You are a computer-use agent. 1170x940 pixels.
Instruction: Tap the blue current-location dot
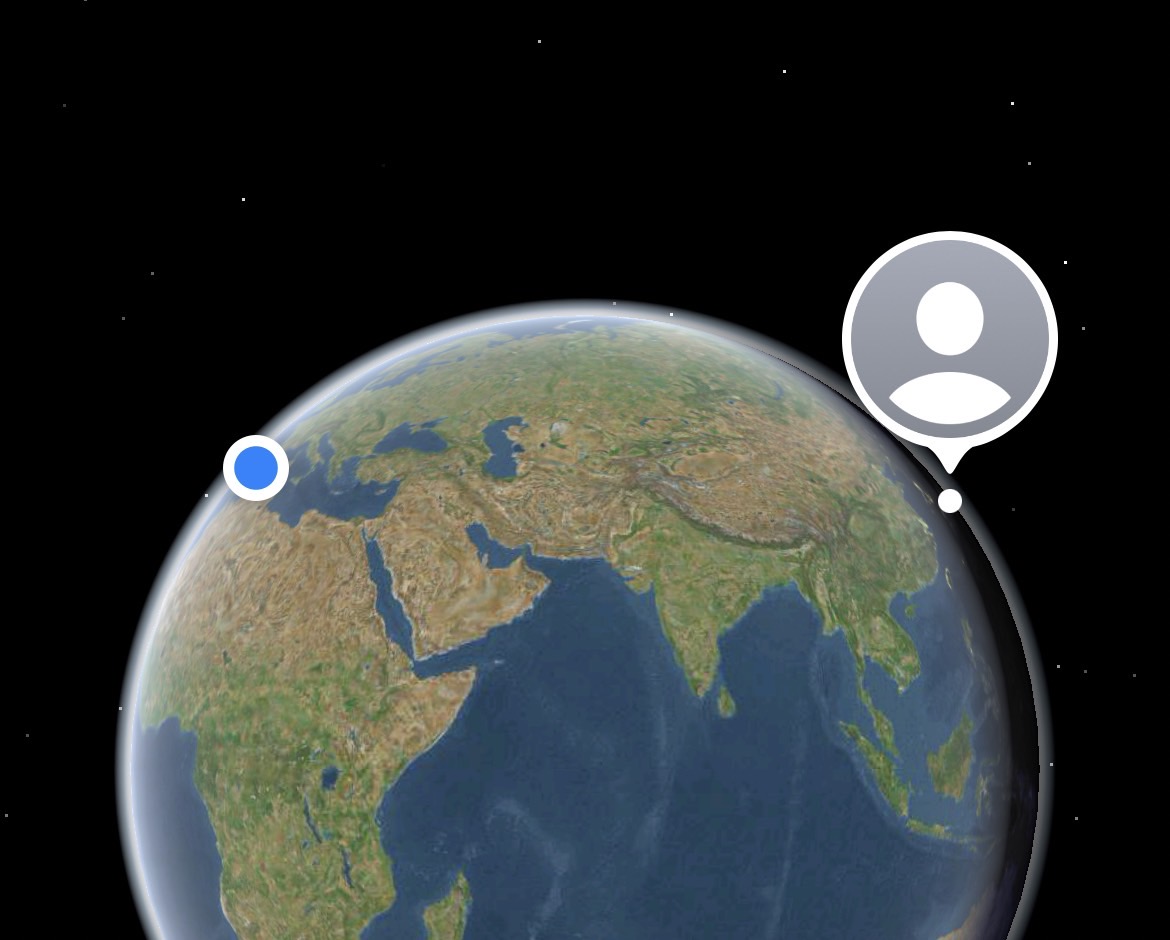[x=256, y=468]
